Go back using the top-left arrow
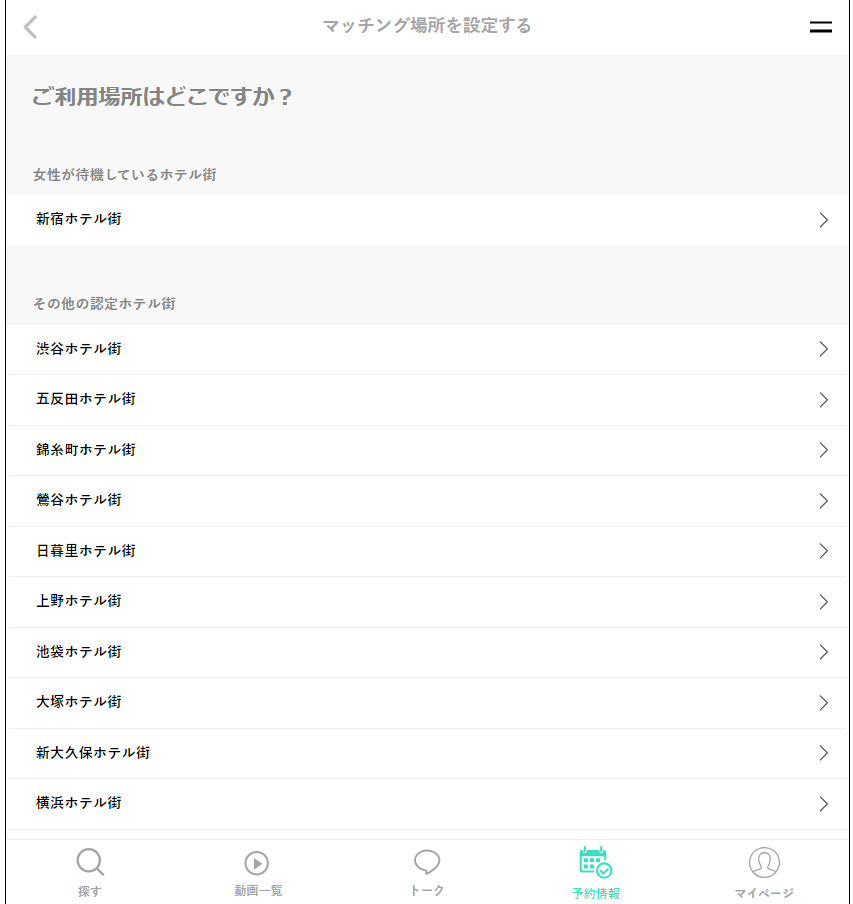 point(31,27)
